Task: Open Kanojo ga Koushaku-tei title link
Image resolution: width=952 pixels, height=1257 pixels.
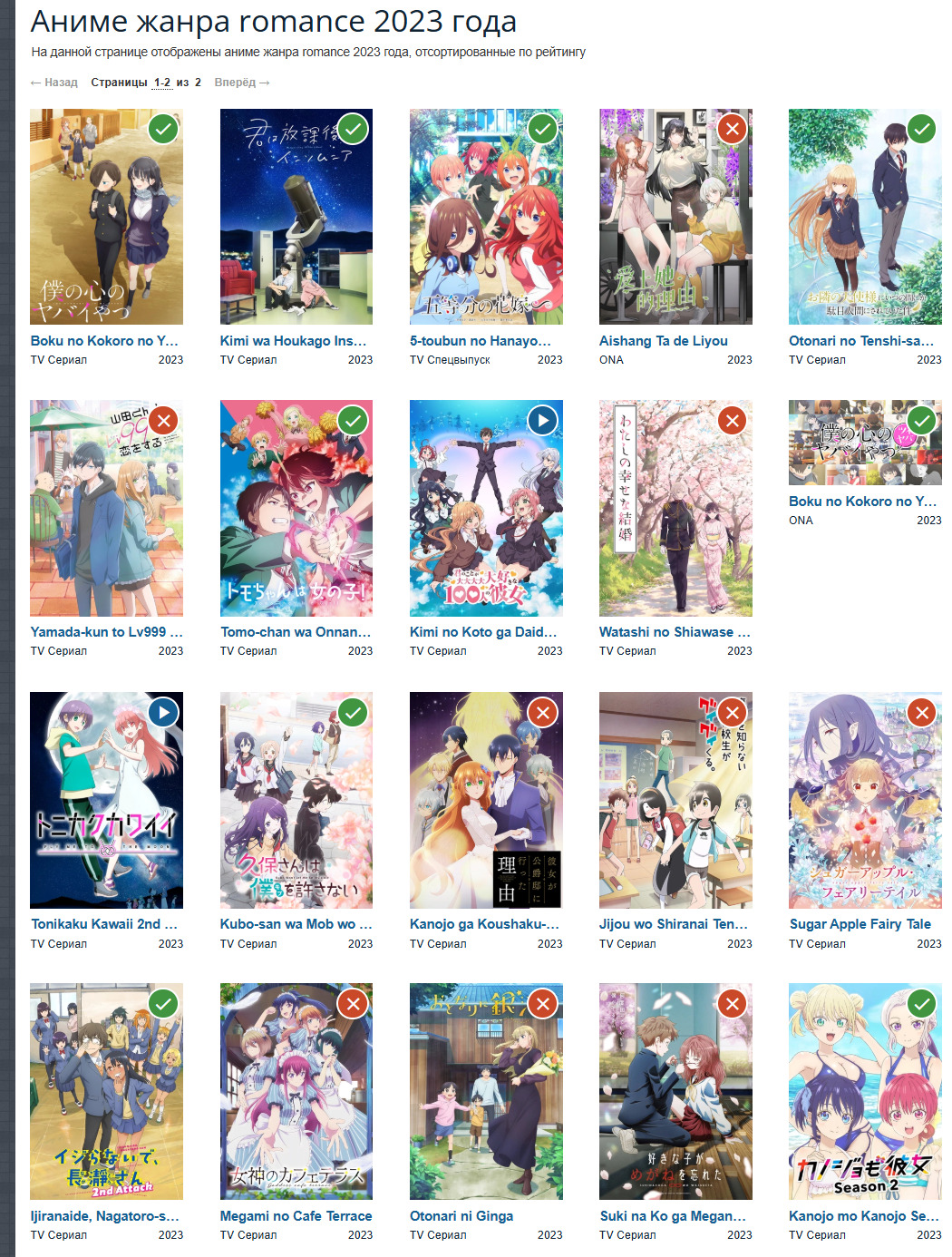Action: click(484, 924)
